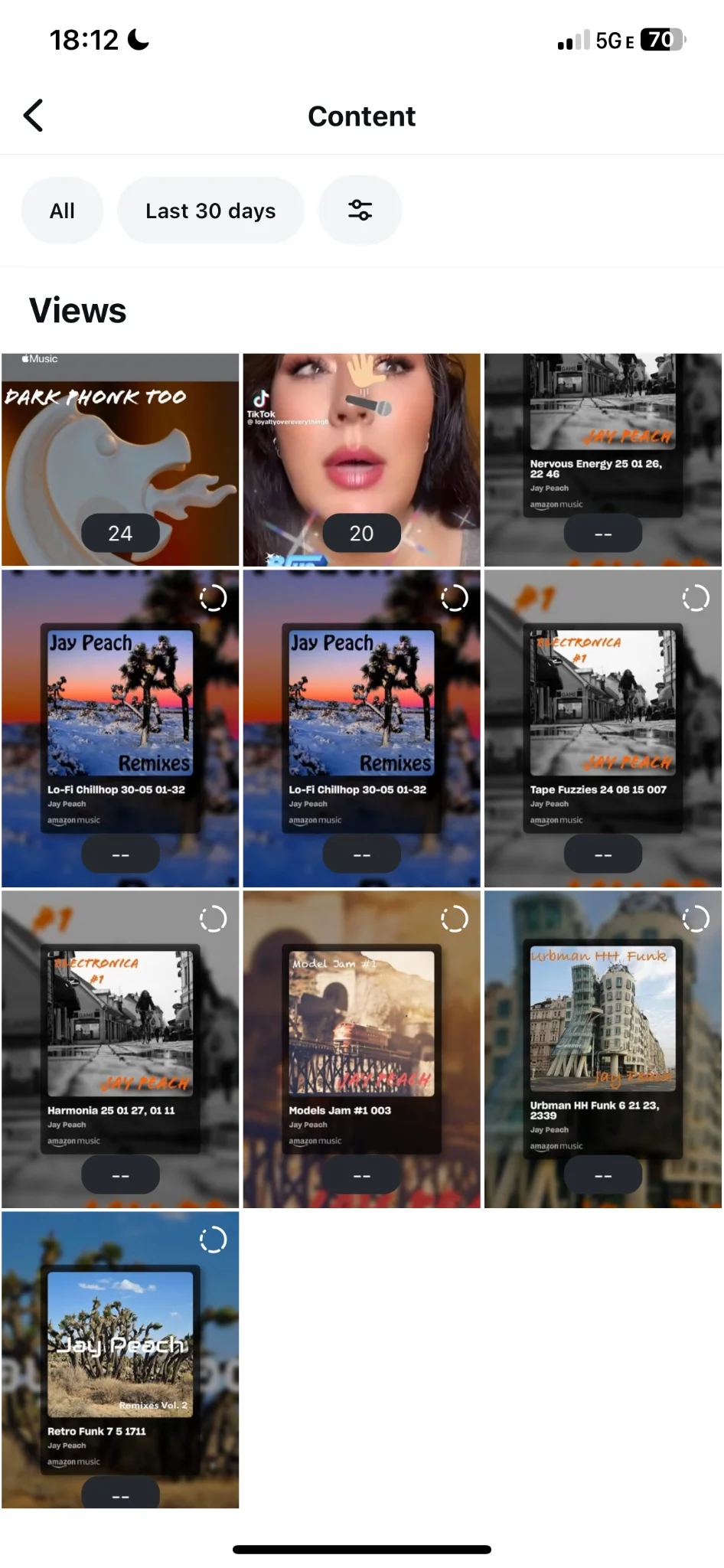Viewport: 724px width, 1568px height.
Task: Go back from the Content screen
Action: pos(34,116)
